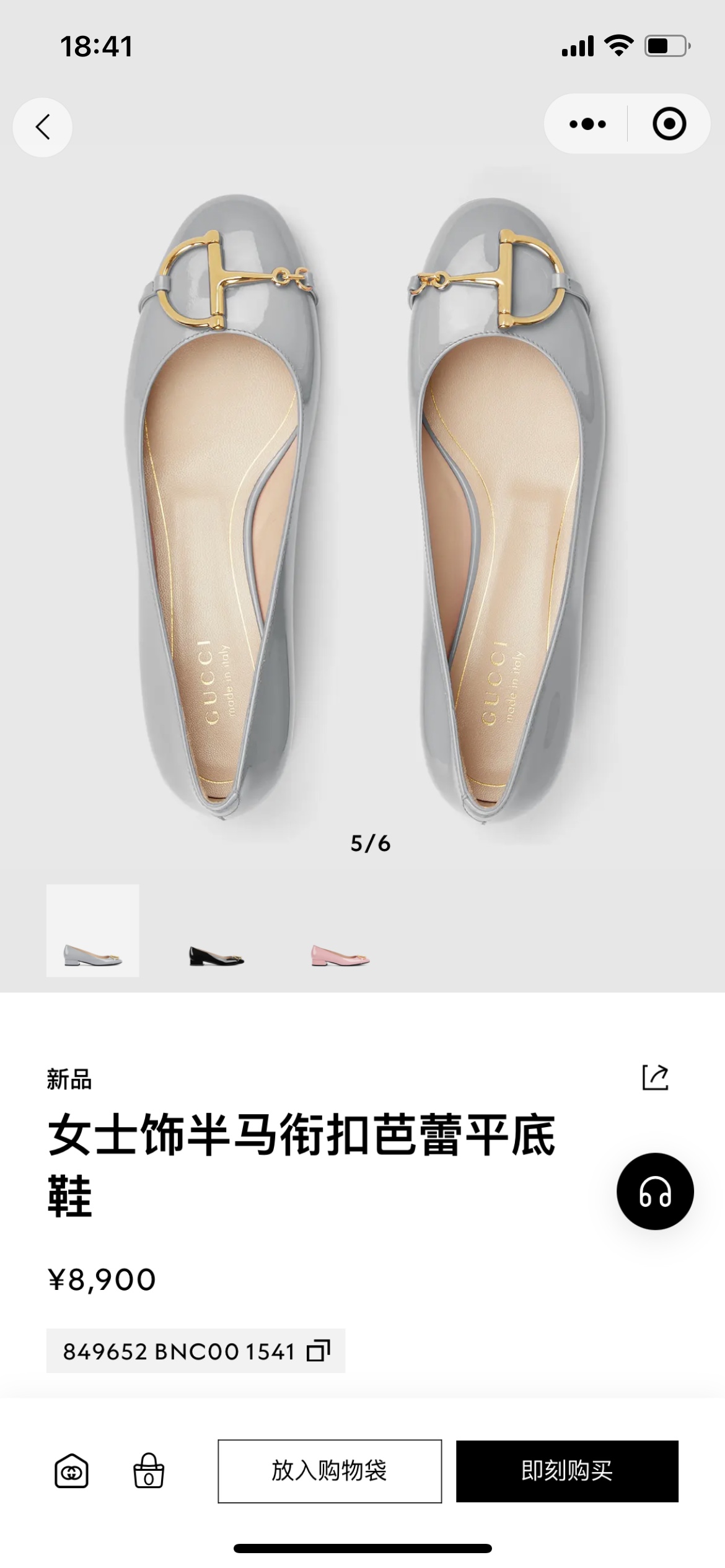
Task: Copy the product code 849652 BNC00 1541
Action: (319, 1350)
